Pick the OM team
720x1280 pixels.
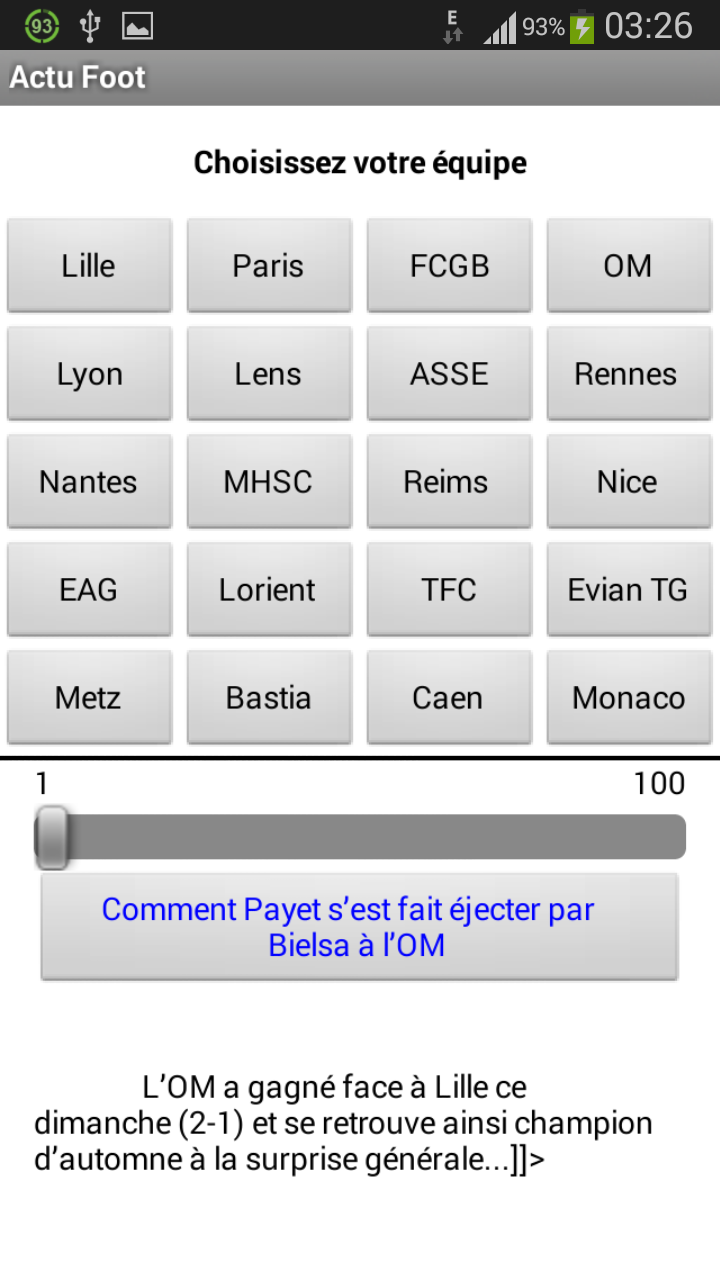pos(629,266)
